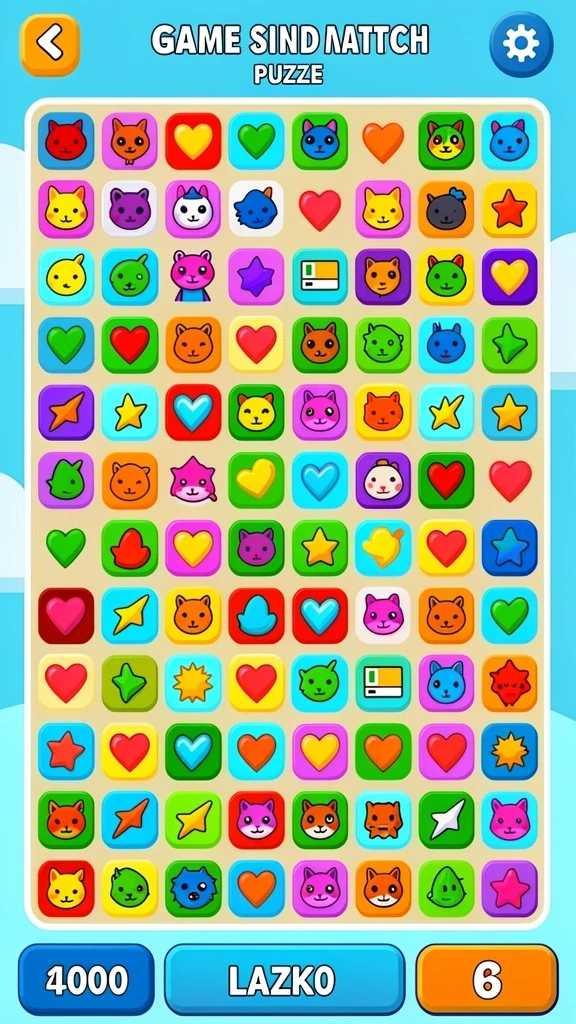Select the pink star on the purple tile
Screen dimensions: 576x1024
click(510, 888)
